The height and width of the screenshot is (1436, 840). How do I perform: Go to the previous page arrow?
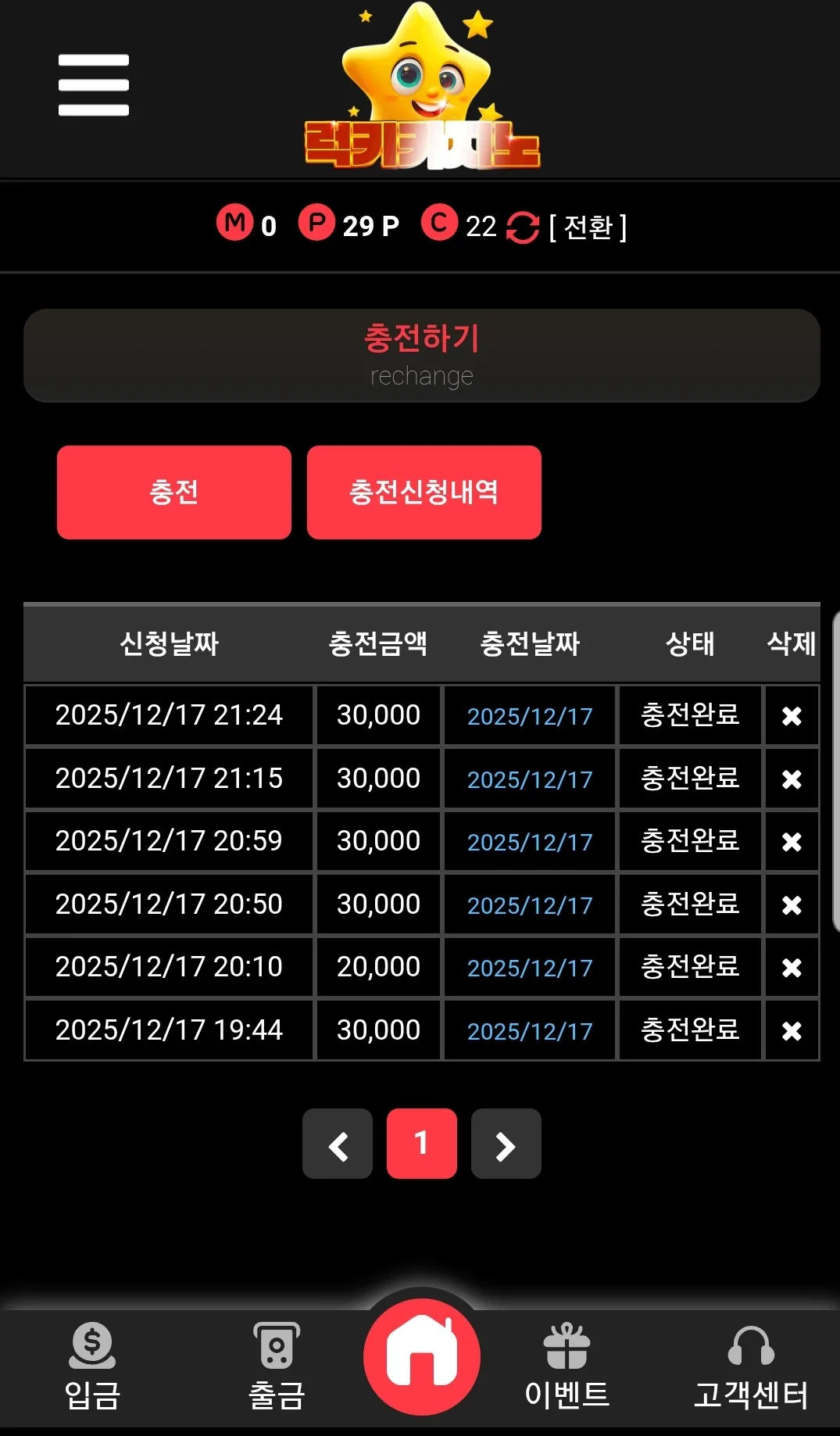[x=338, y=1144]
